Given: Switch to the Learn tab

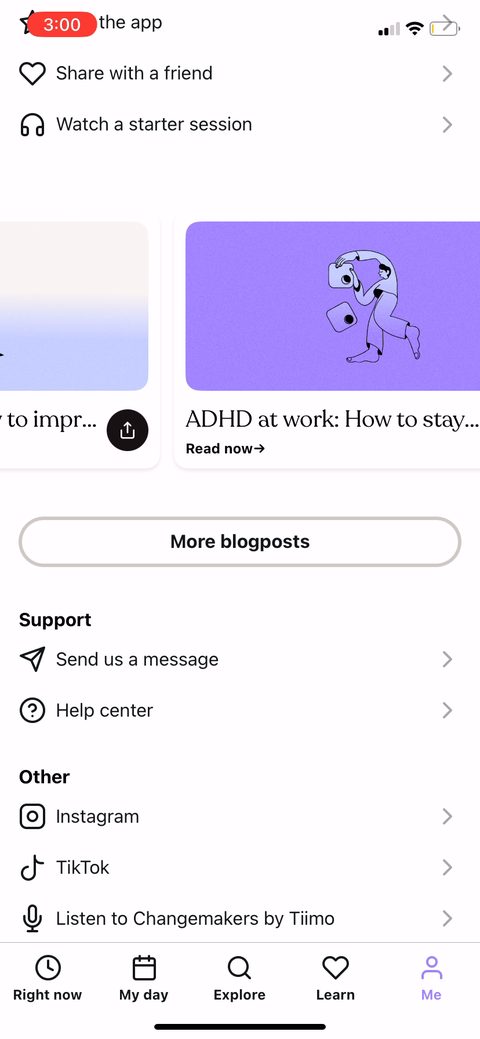Looking at the screenshot, I should pos(335,979).
